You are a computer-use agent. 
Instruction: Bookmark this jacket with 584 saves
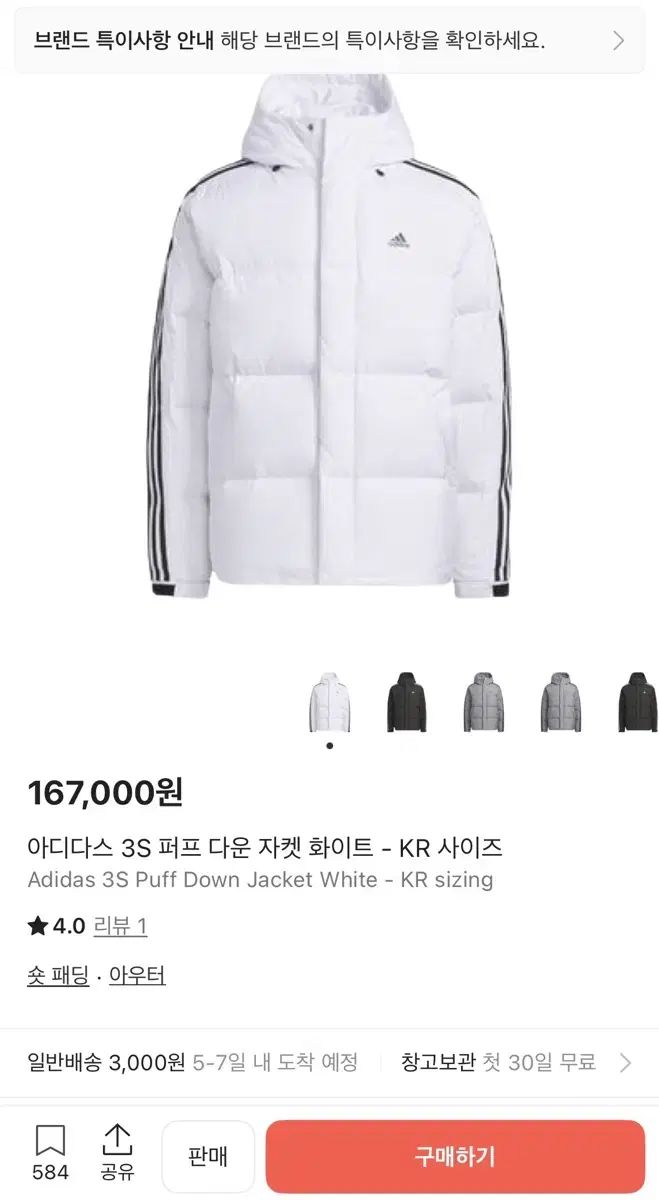[x=50, y=1153]
